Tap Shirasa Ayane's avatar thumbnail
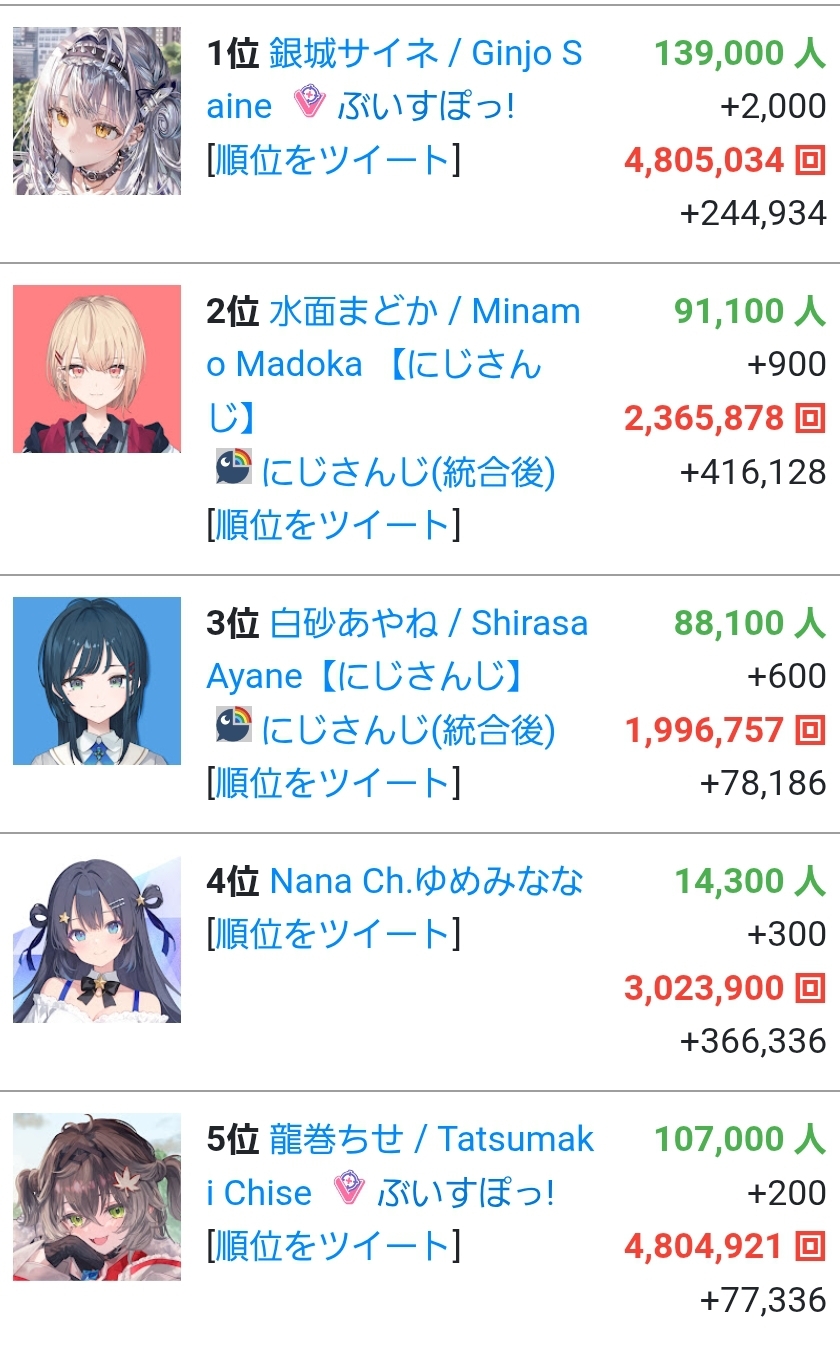 [97, 681]
